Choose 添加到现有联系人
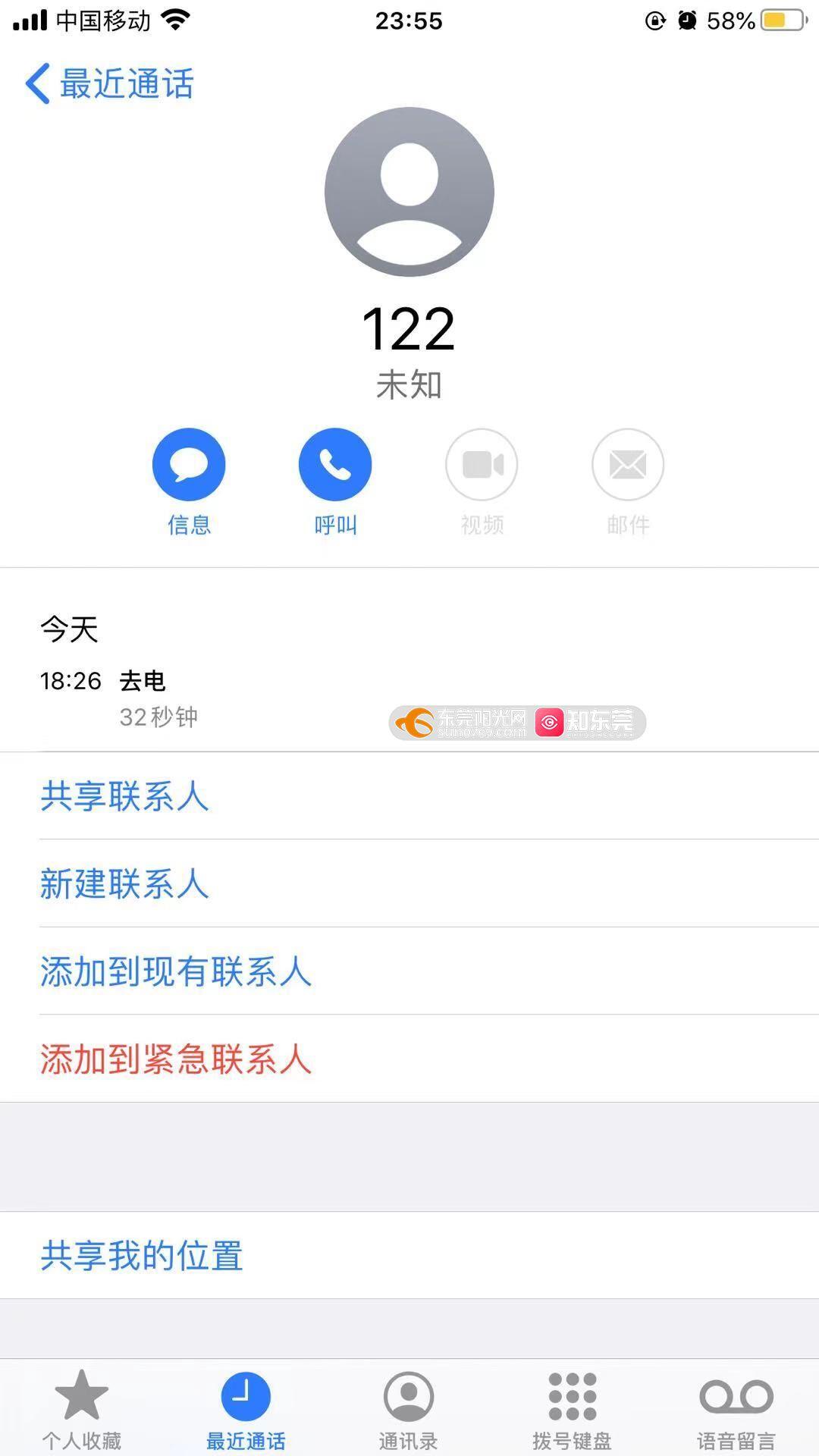The width and height of the screenshot is (819, 1456). [x=409, y=971]
